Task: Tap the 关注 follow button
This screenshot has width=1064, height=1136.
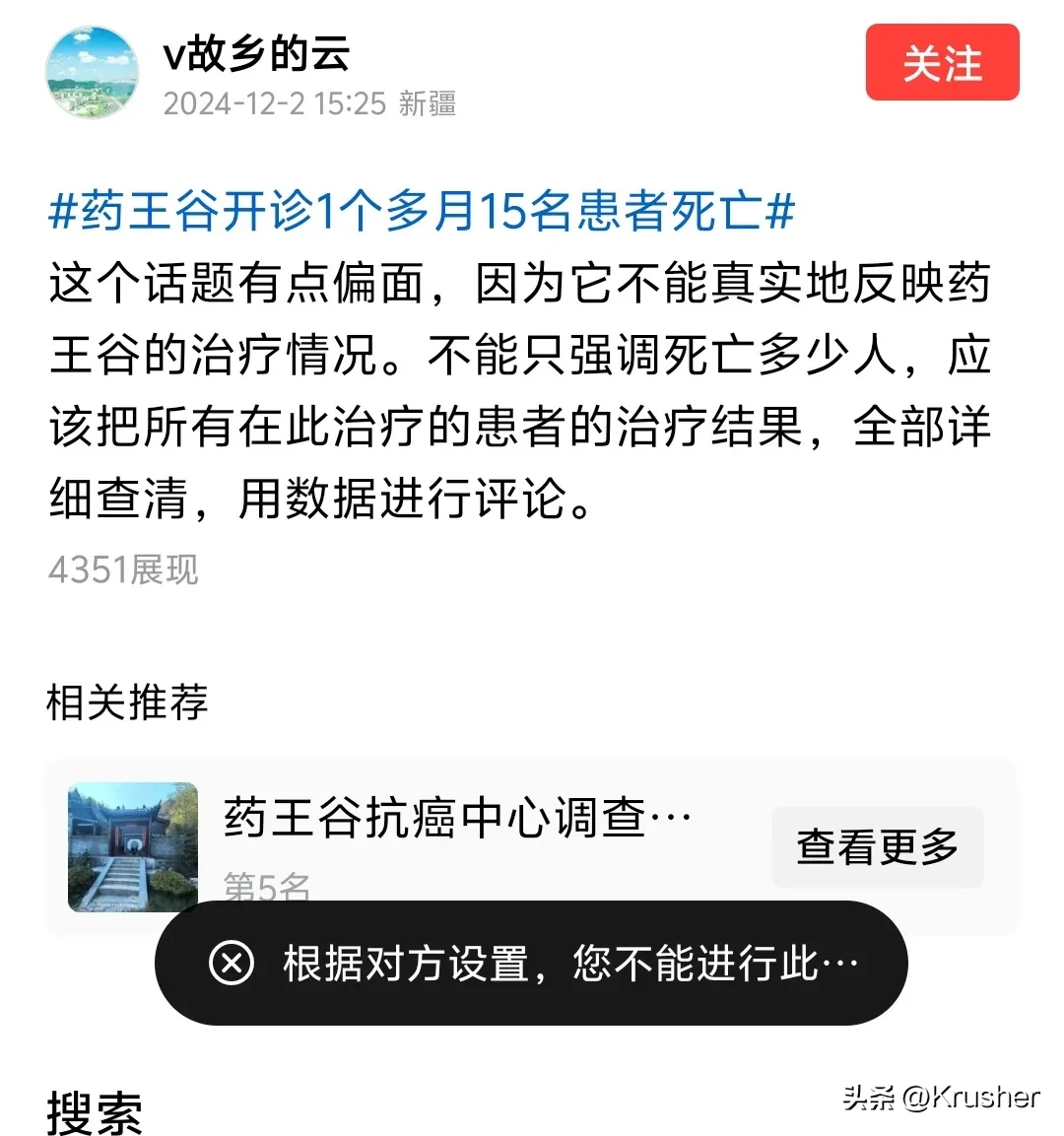Action: [x=941, y=64]
